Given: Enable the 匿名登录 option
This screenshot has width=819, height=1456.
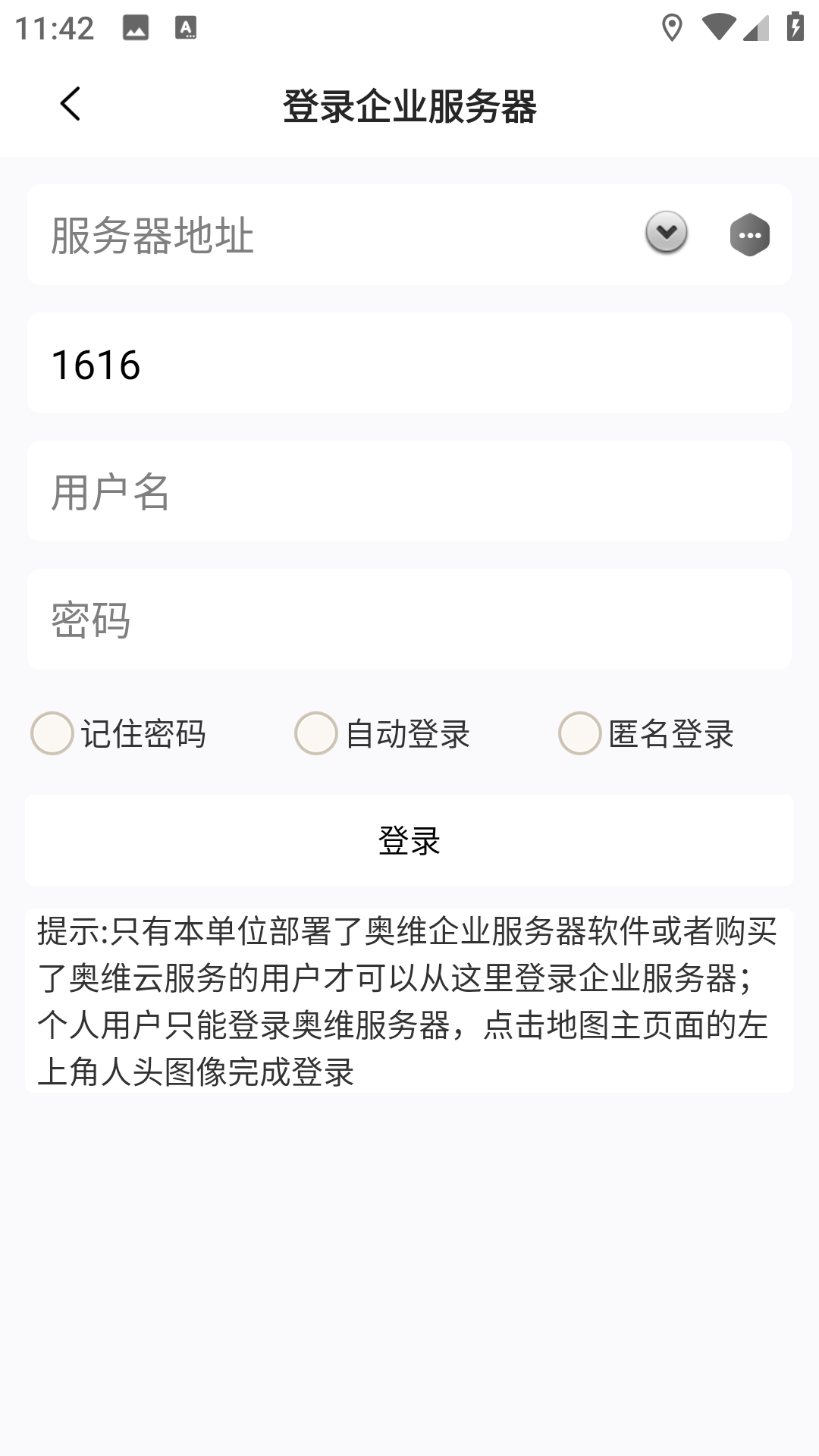Looking at the screenshot, I should [x=579, y=734].
